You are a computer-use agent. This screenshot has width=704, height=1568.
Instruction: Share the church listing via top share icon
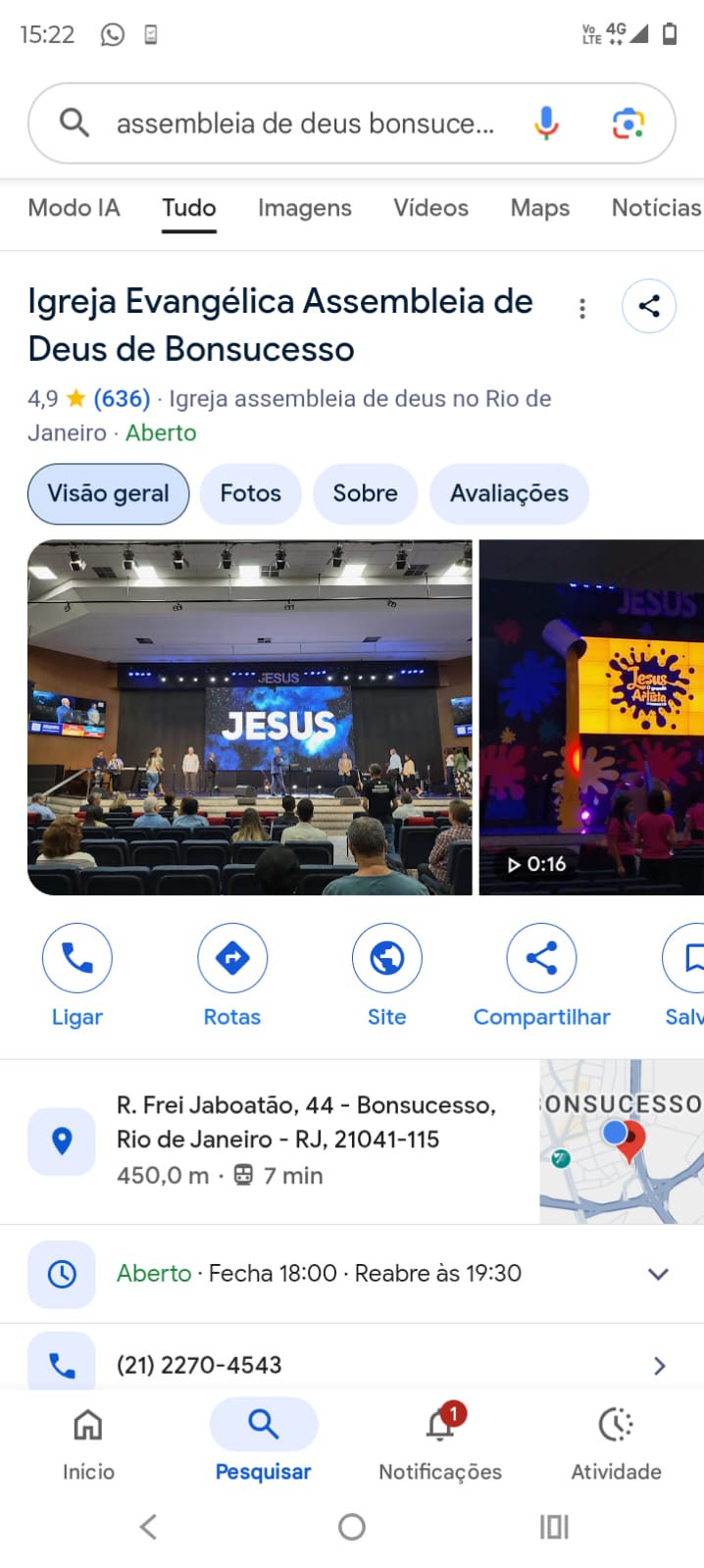(x=649, y=306)
